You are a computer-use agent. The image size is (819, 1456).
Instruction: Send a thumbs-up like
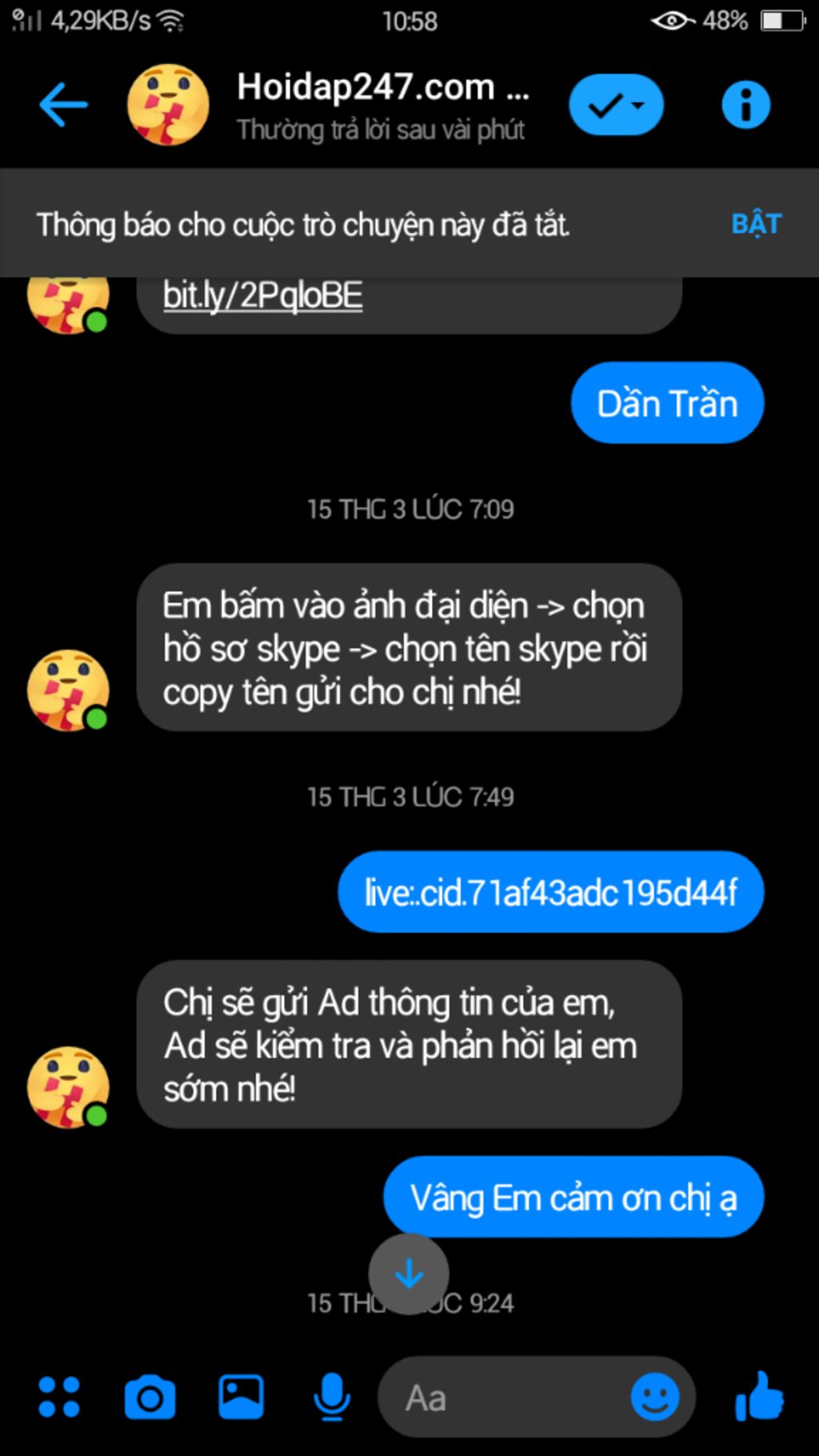(759, 1397)
